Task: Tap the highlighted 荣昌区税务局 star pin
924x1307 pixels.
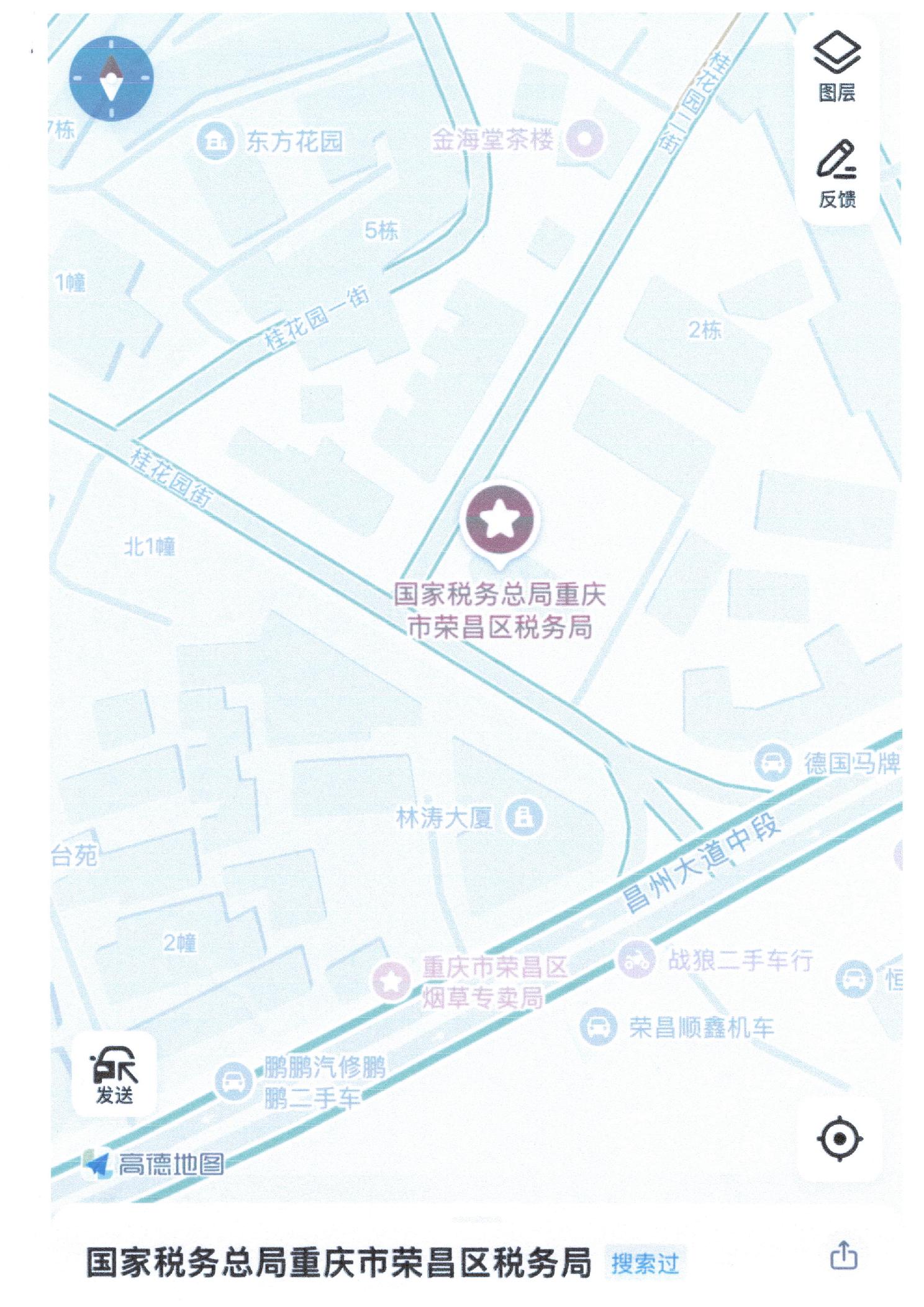Action: coord(499,521)
